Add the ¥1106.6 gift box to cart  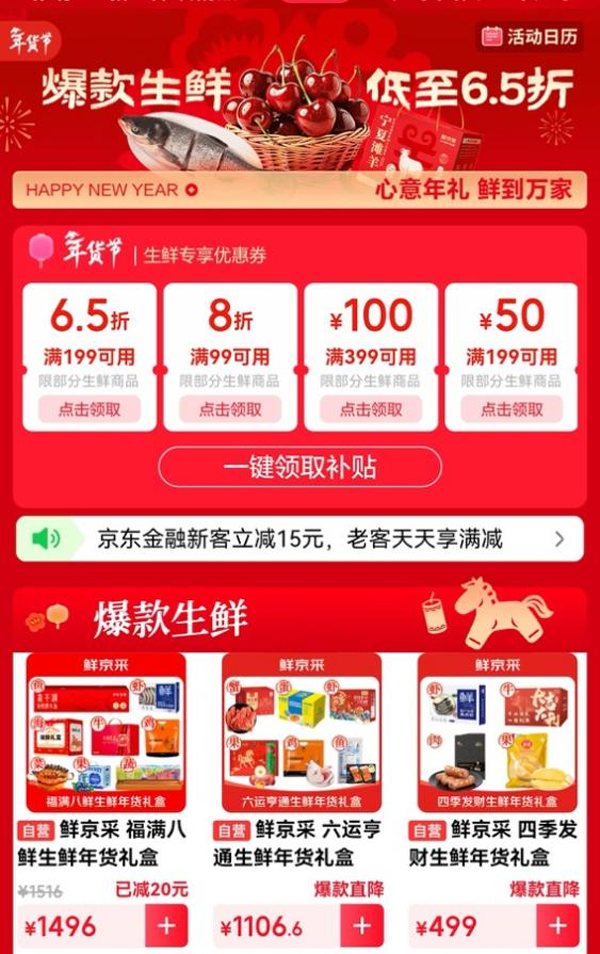coord(361,926)
